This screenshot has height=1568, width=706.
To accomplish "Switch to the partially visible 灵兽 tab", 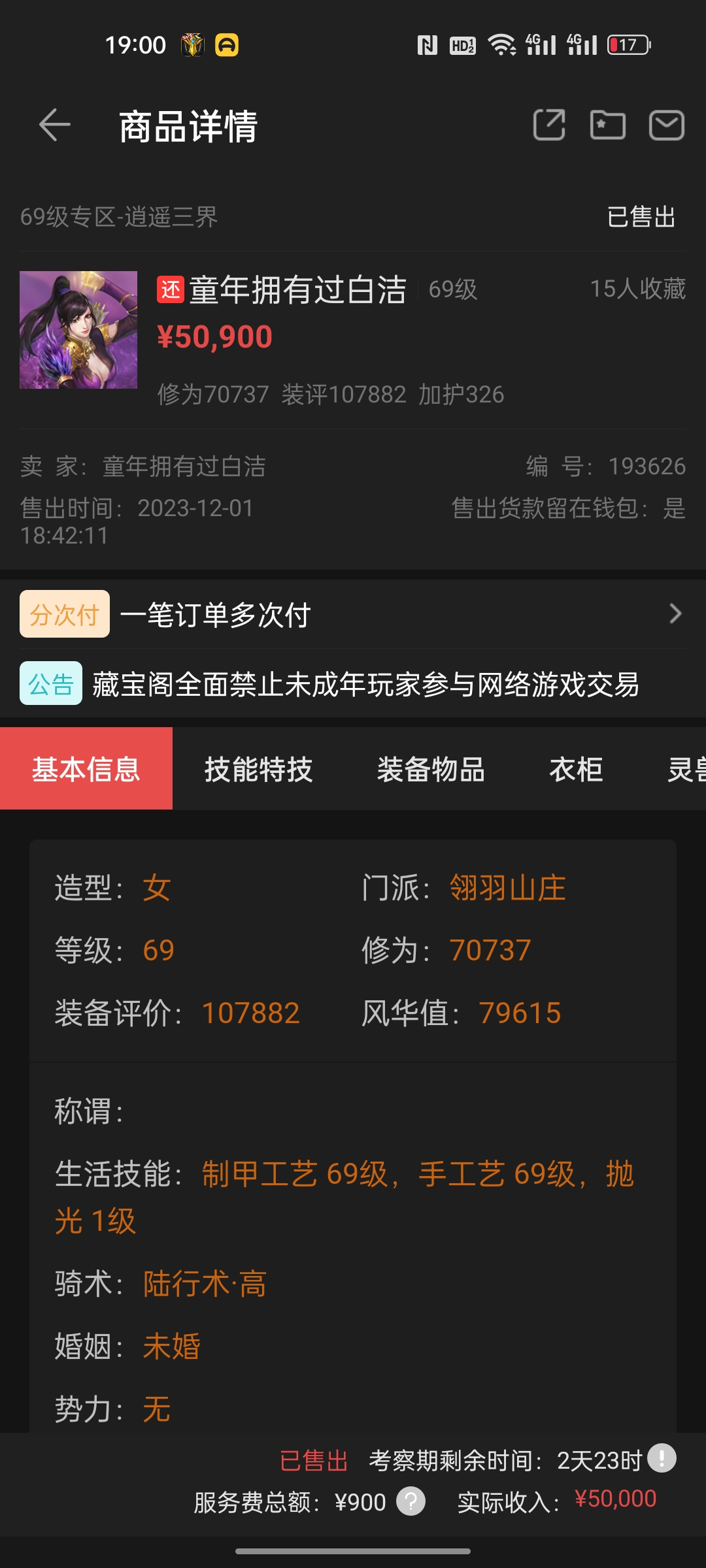I will (685, 769).
